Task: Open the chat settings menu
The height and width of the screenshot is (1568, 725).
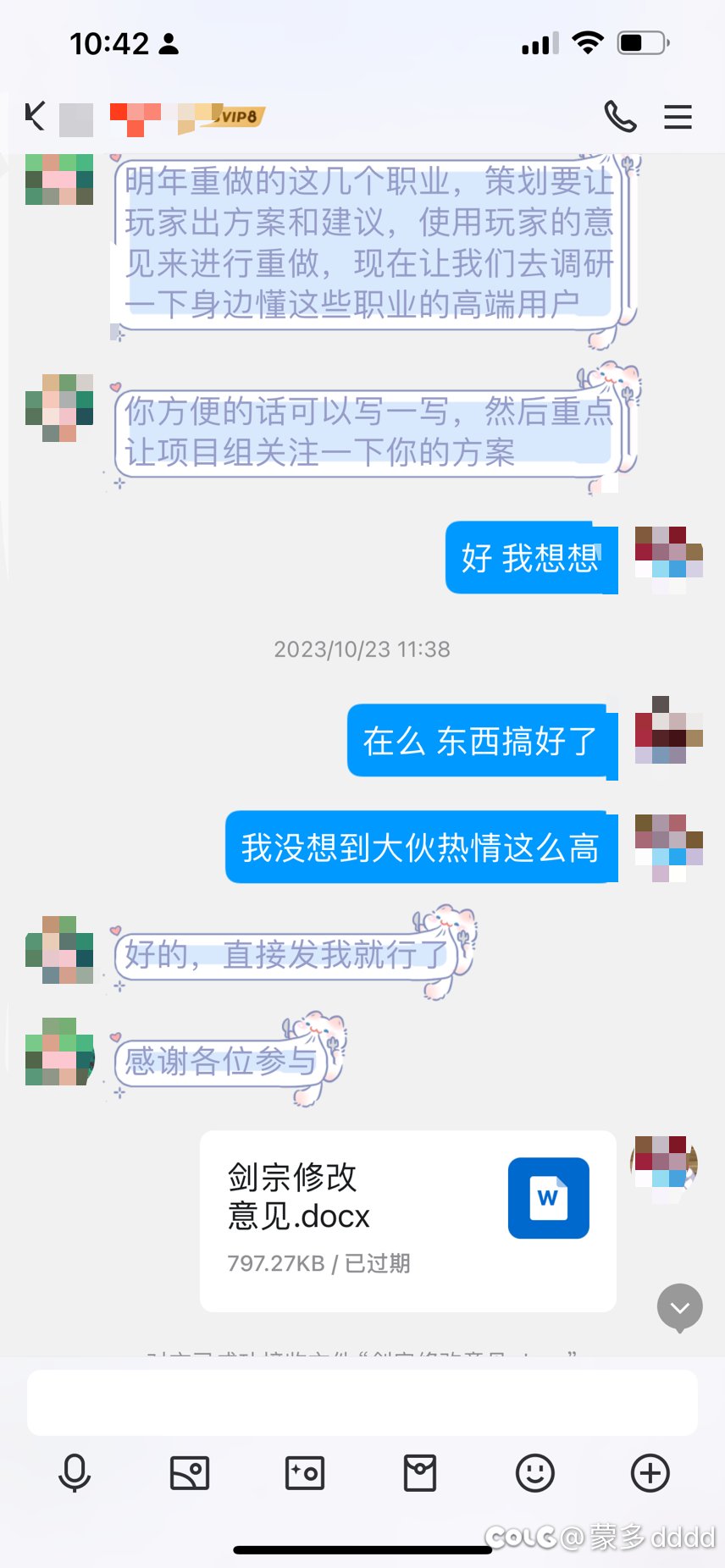Action: coord(678,117)
